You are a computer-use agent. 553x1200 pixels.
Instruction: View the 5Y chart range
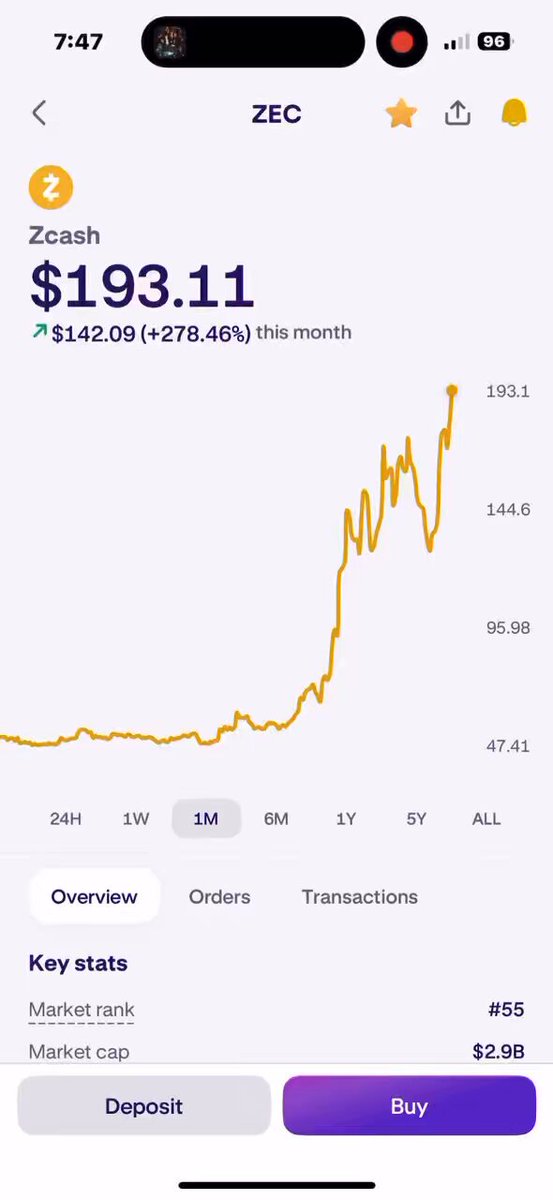416,819
